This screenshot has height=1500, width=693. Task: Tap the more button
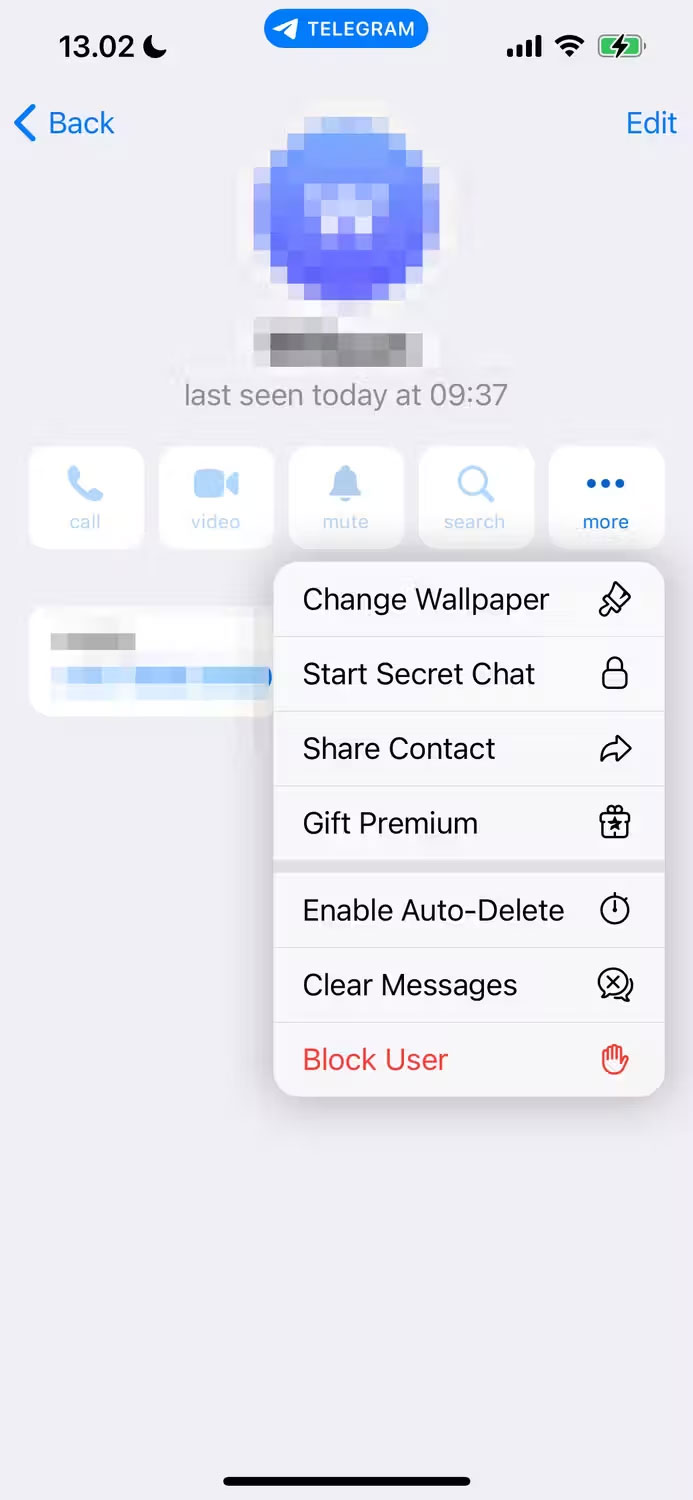tap(606, 498)
